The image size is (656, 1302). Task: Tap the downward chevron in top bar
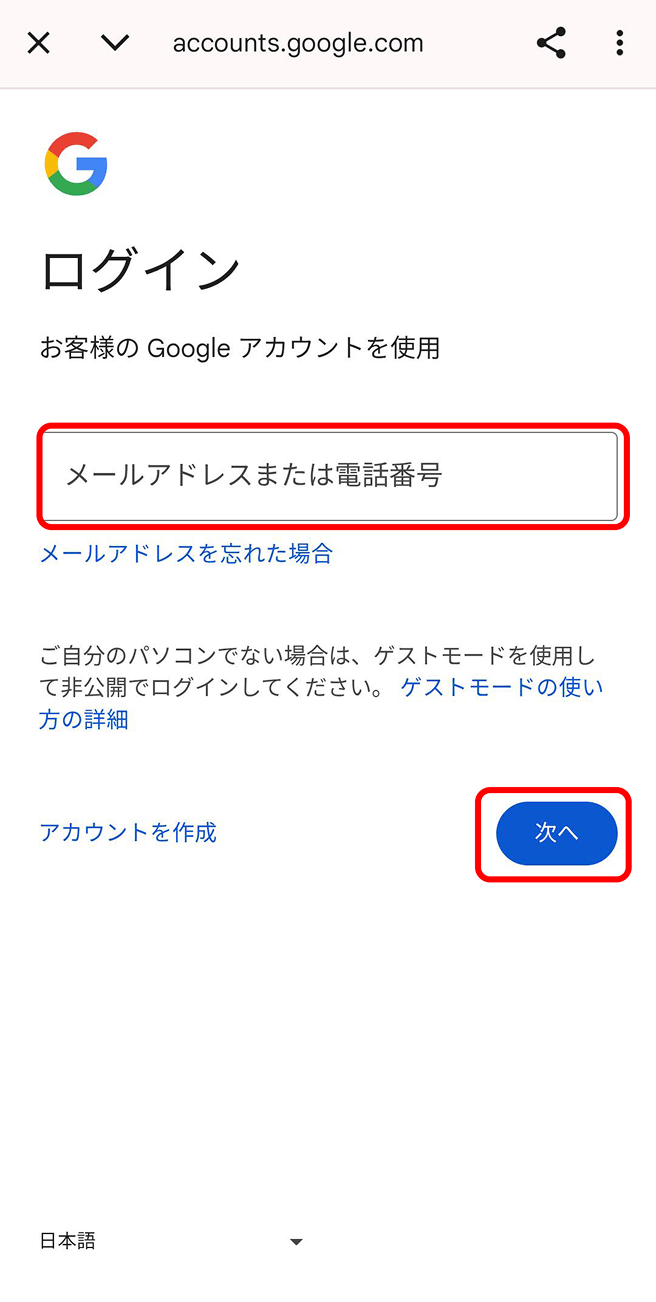pos(116,43)
